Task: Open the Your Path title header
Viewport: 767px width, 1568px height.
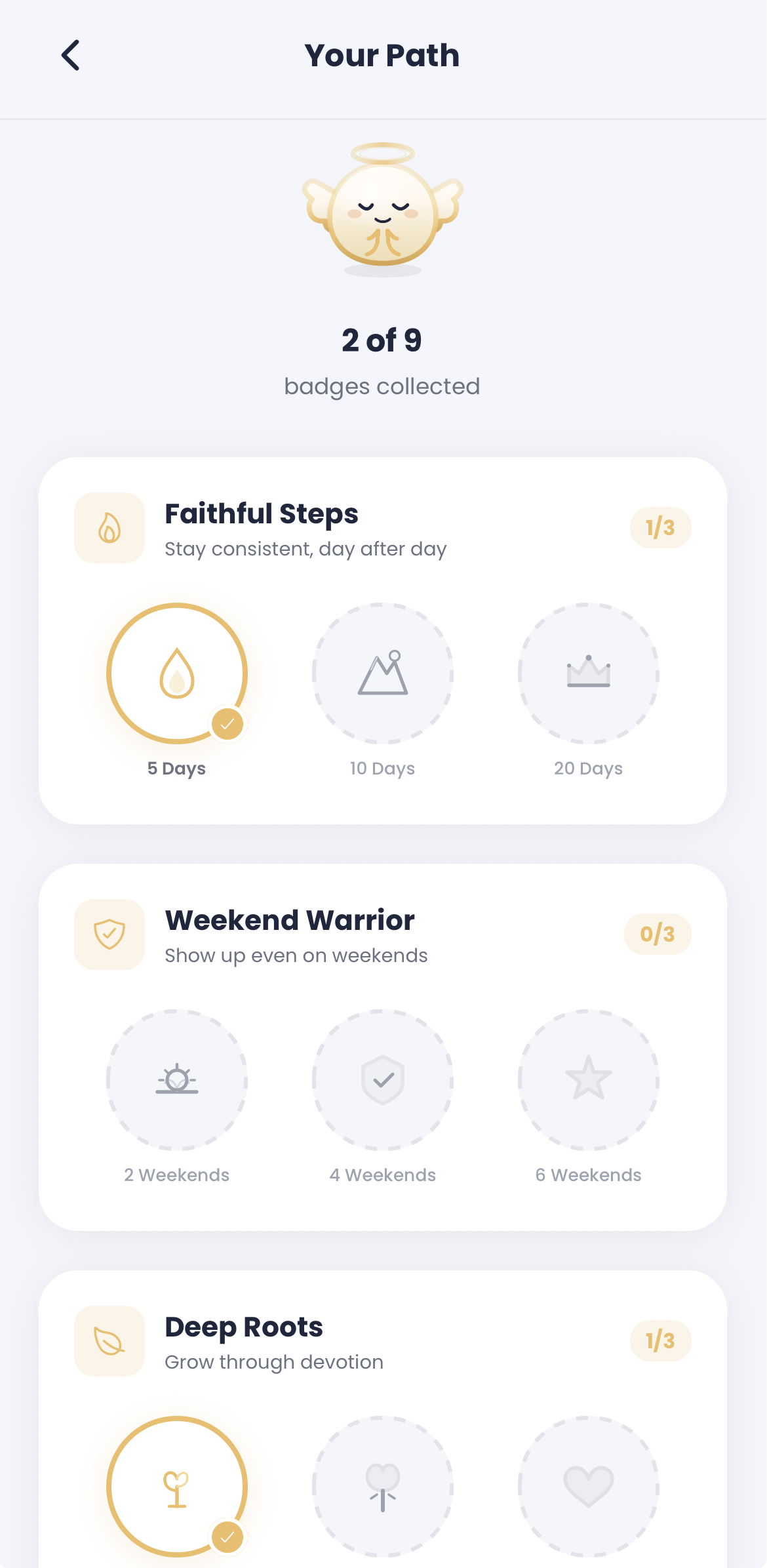Action: point(382,56)
